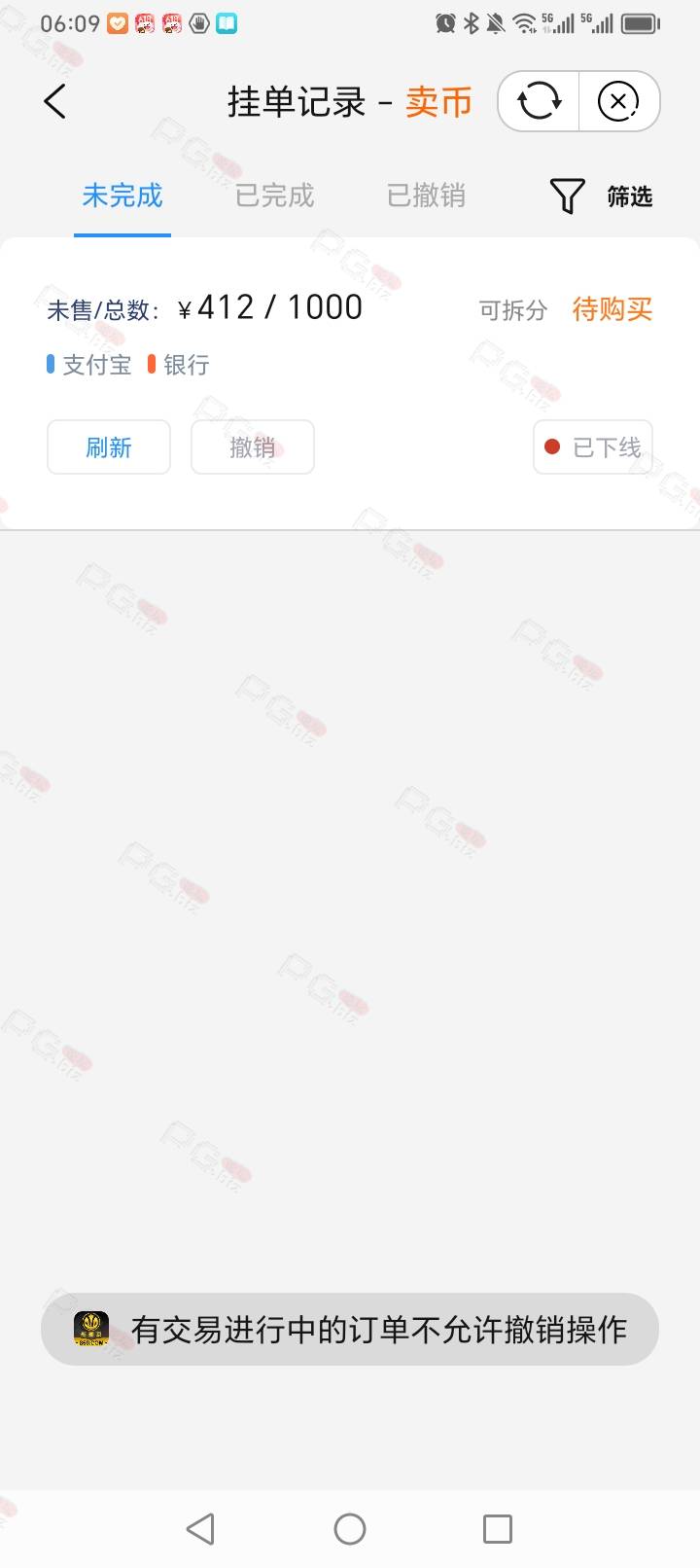Switch to the 已完成 tab
Viewport: 700px width, 1568px height.
(x=274, y=196)
